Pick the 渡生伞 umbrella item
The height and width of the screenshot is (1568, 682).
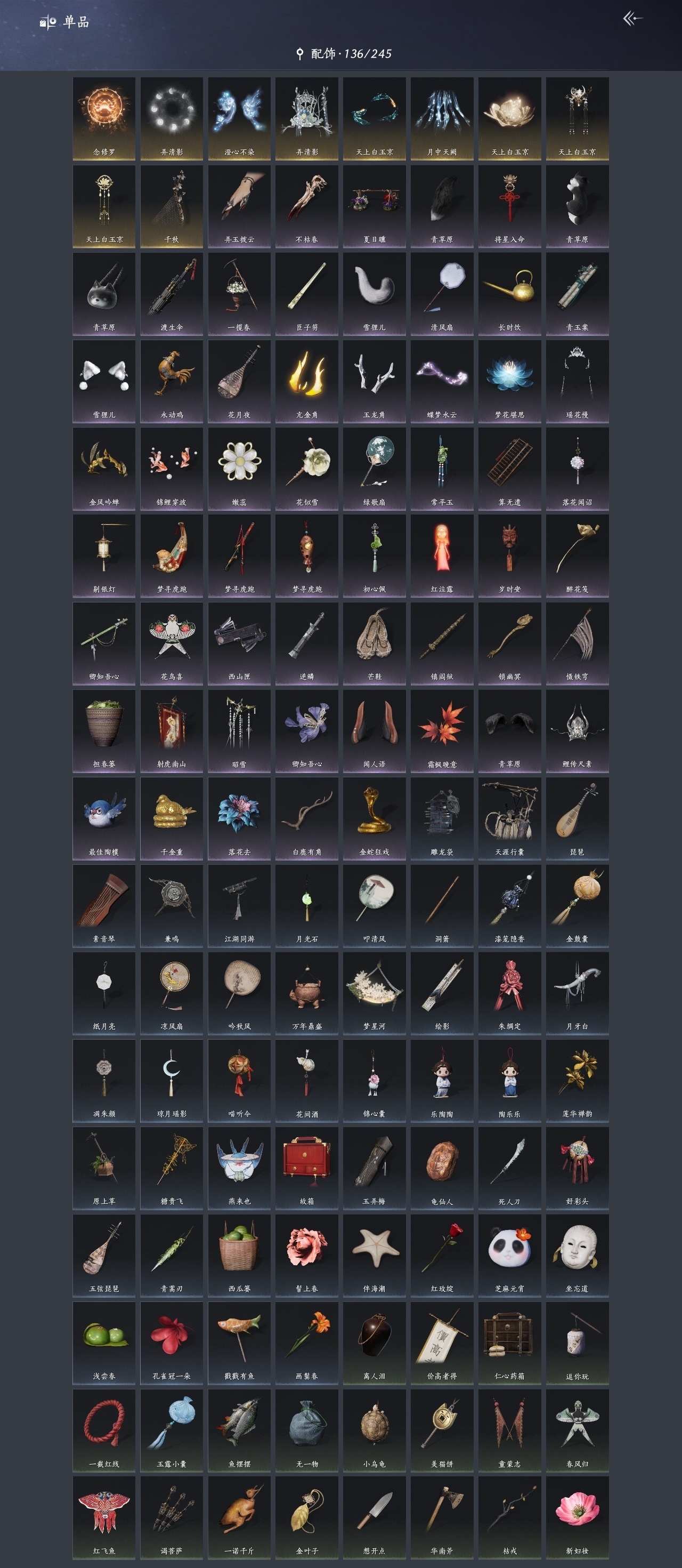click(x=172, y=293)
